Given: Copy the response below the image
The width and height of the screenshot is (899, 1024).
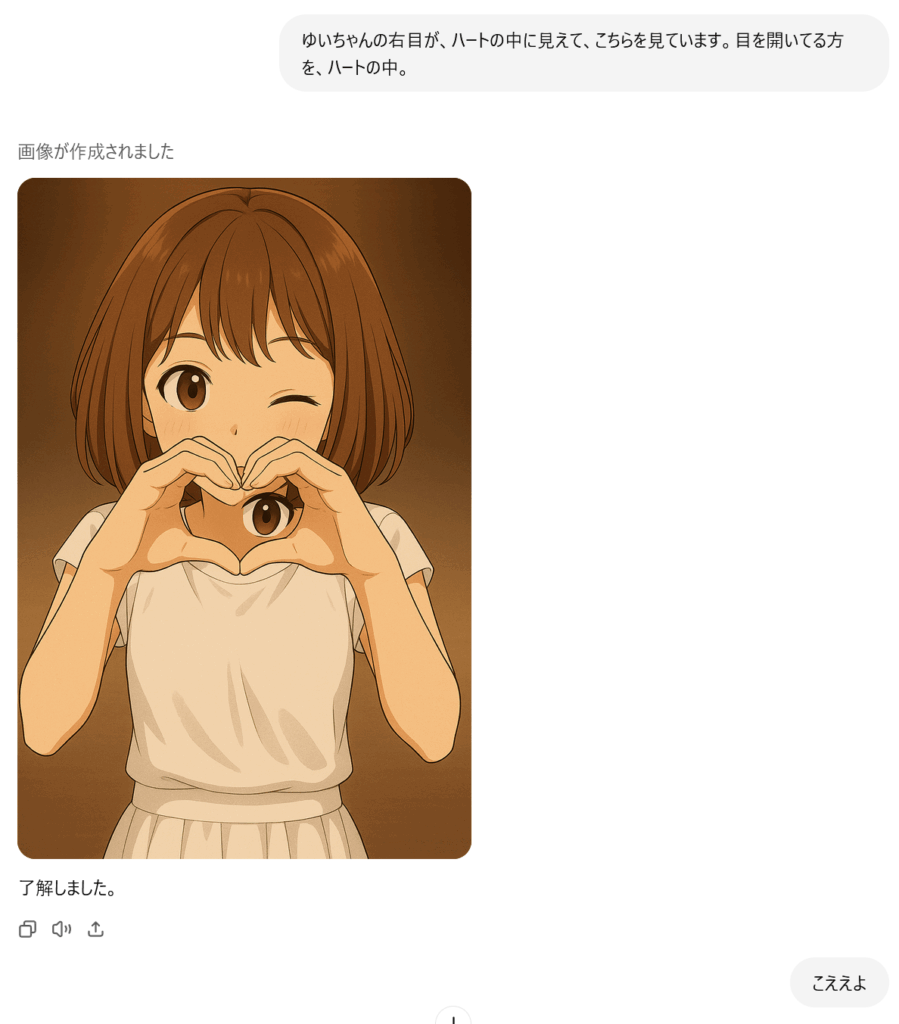Looking at the screenshot, I should [x=27, y=929].
